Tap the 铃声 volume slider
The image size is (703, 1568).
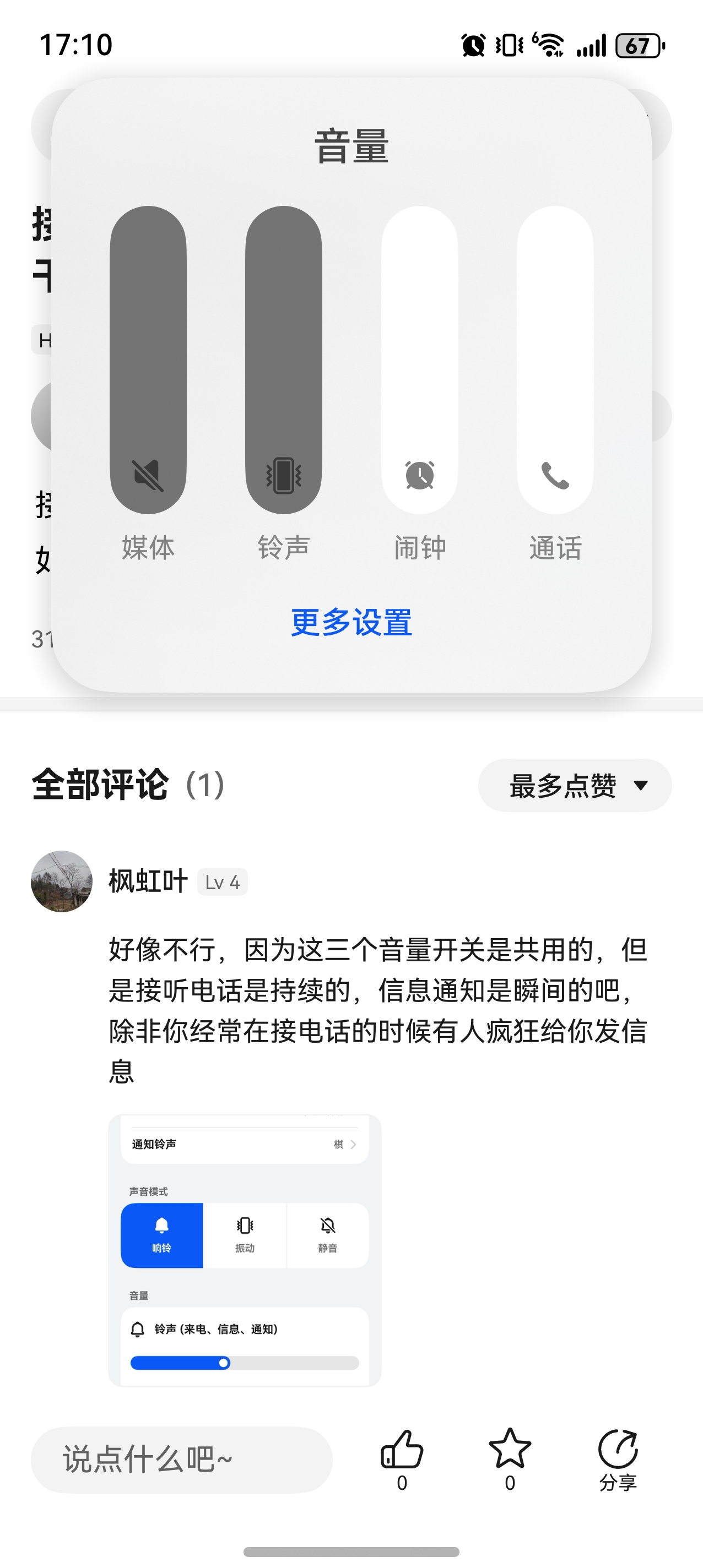283,359
